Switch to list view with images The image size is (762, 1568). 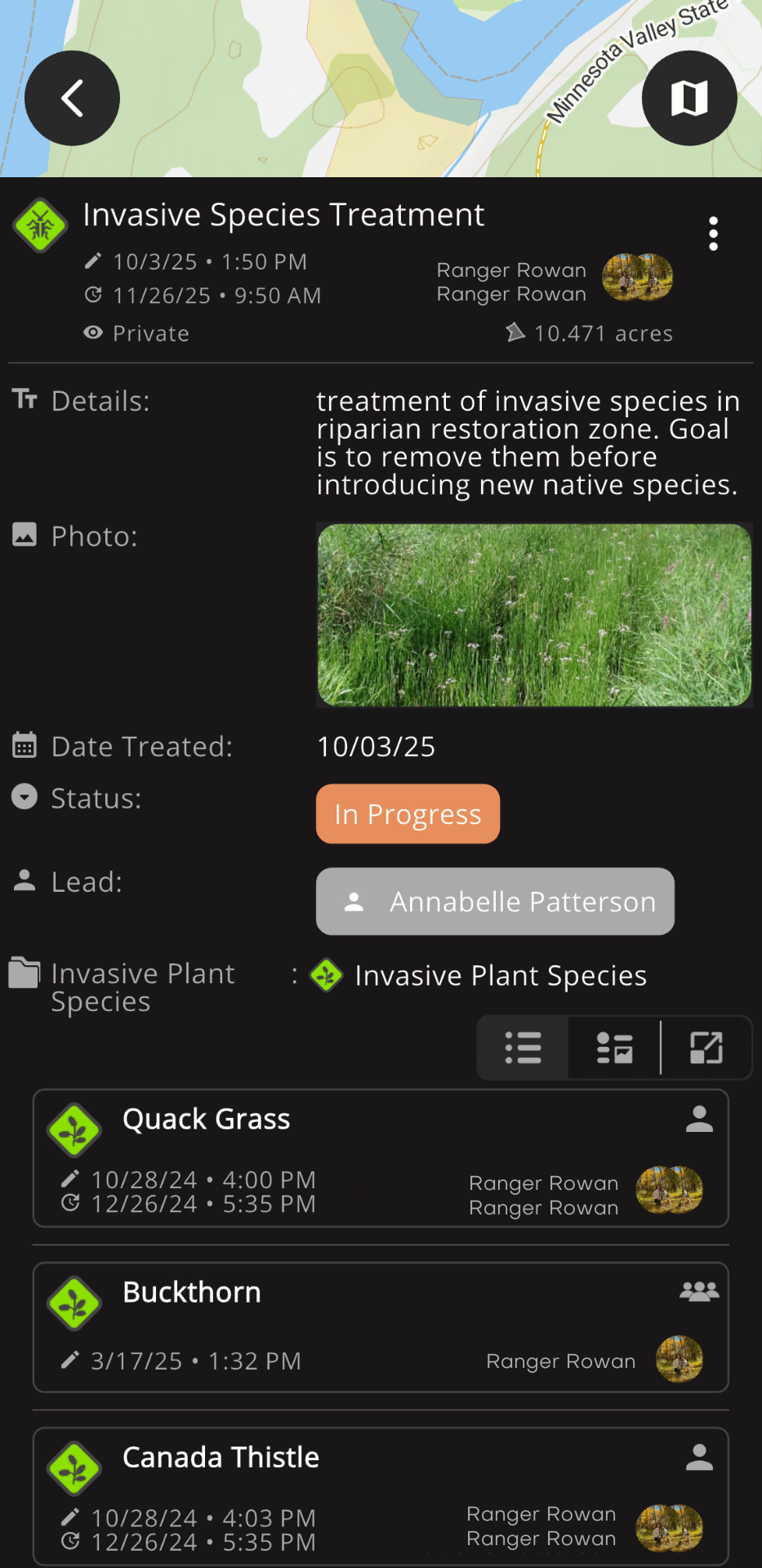tap(614, 1048)
